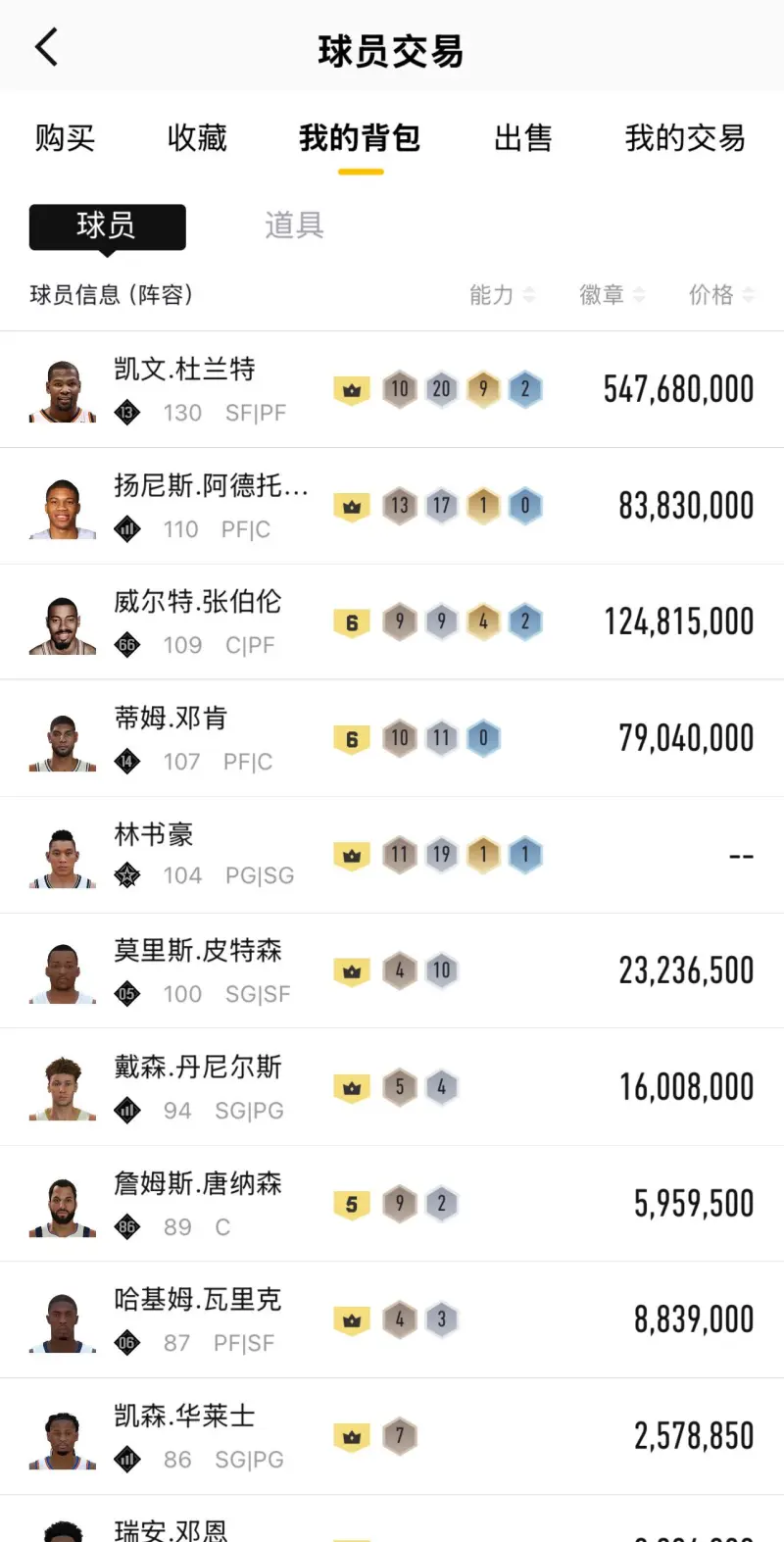This screenshot has width=784, height=1542.
Task: Open 扬尼斯.阿德托昆博 player row
Action: [x=392, y=506]
